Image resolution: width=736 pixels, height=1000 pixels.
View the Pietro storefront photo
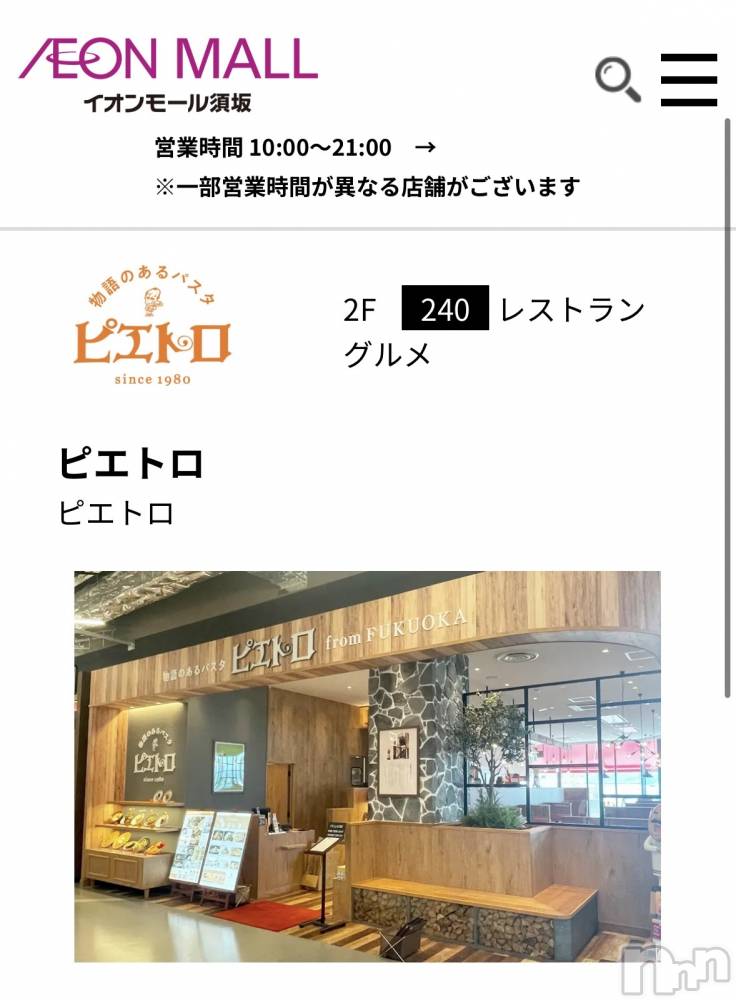(367, 765)
